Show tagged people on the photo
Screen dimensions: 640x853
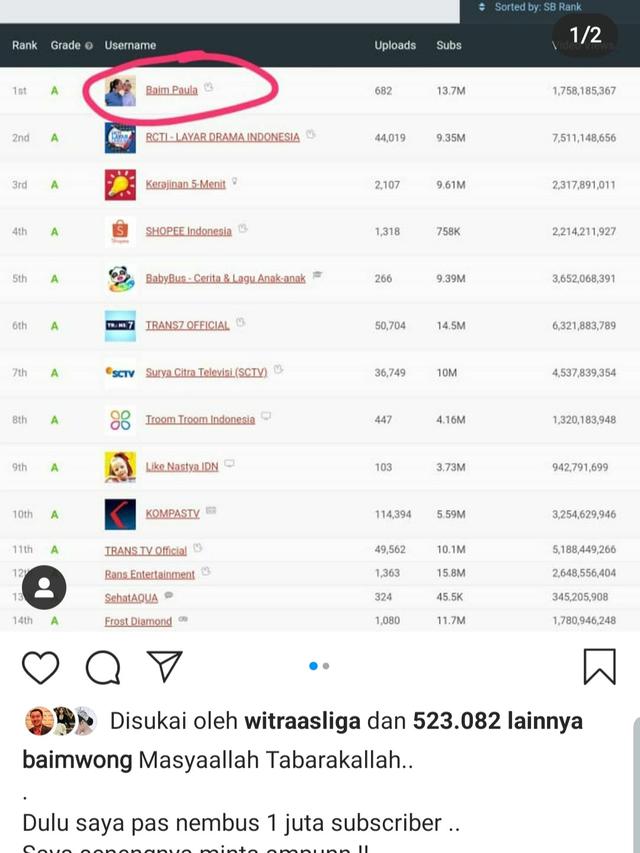pyautogui.click(x=44, y=588)
